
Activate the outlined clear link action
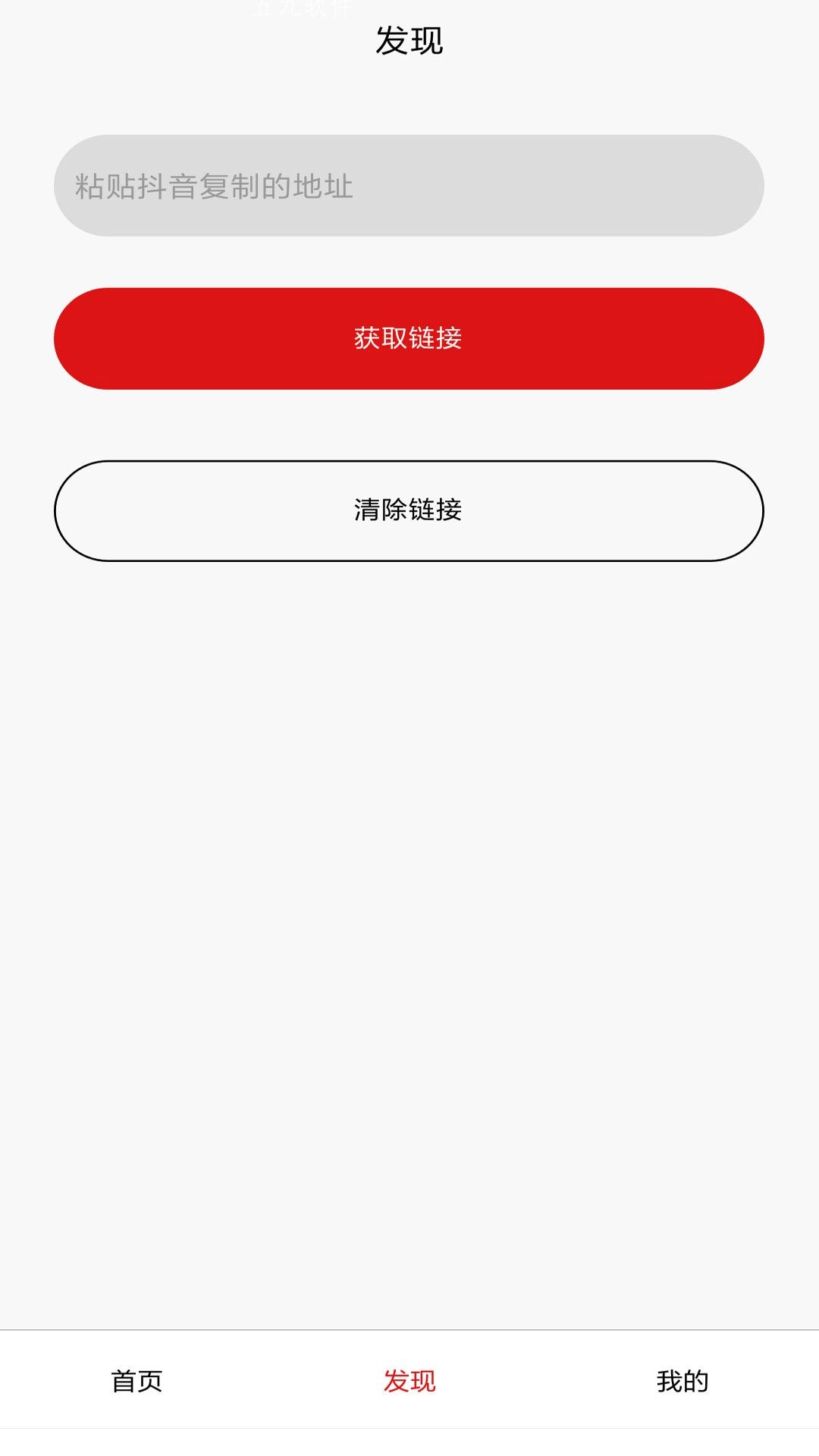[x=409, y=510]
